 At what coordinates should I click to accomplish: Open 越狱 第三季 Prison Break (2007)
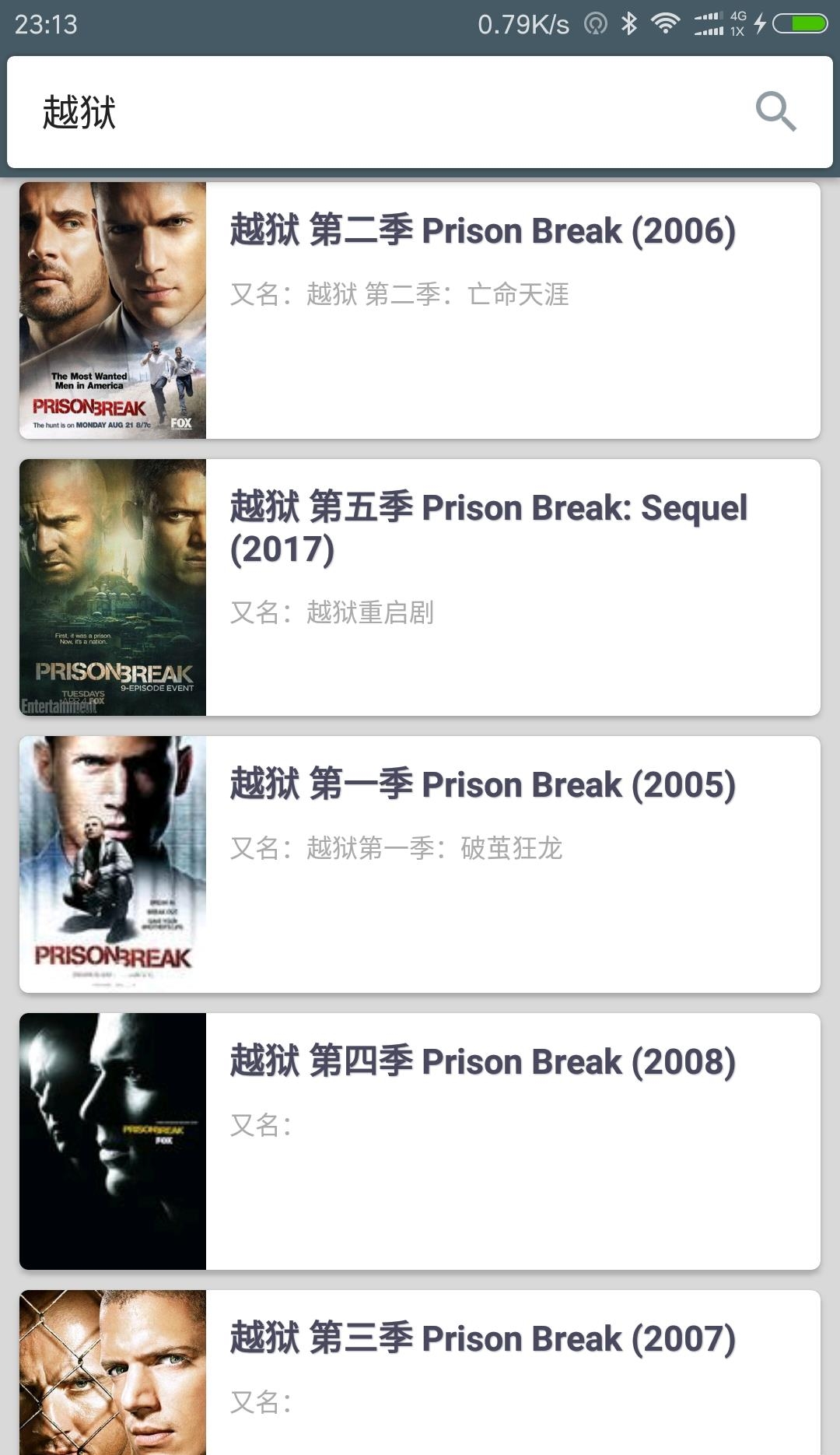pos(482,1340)
